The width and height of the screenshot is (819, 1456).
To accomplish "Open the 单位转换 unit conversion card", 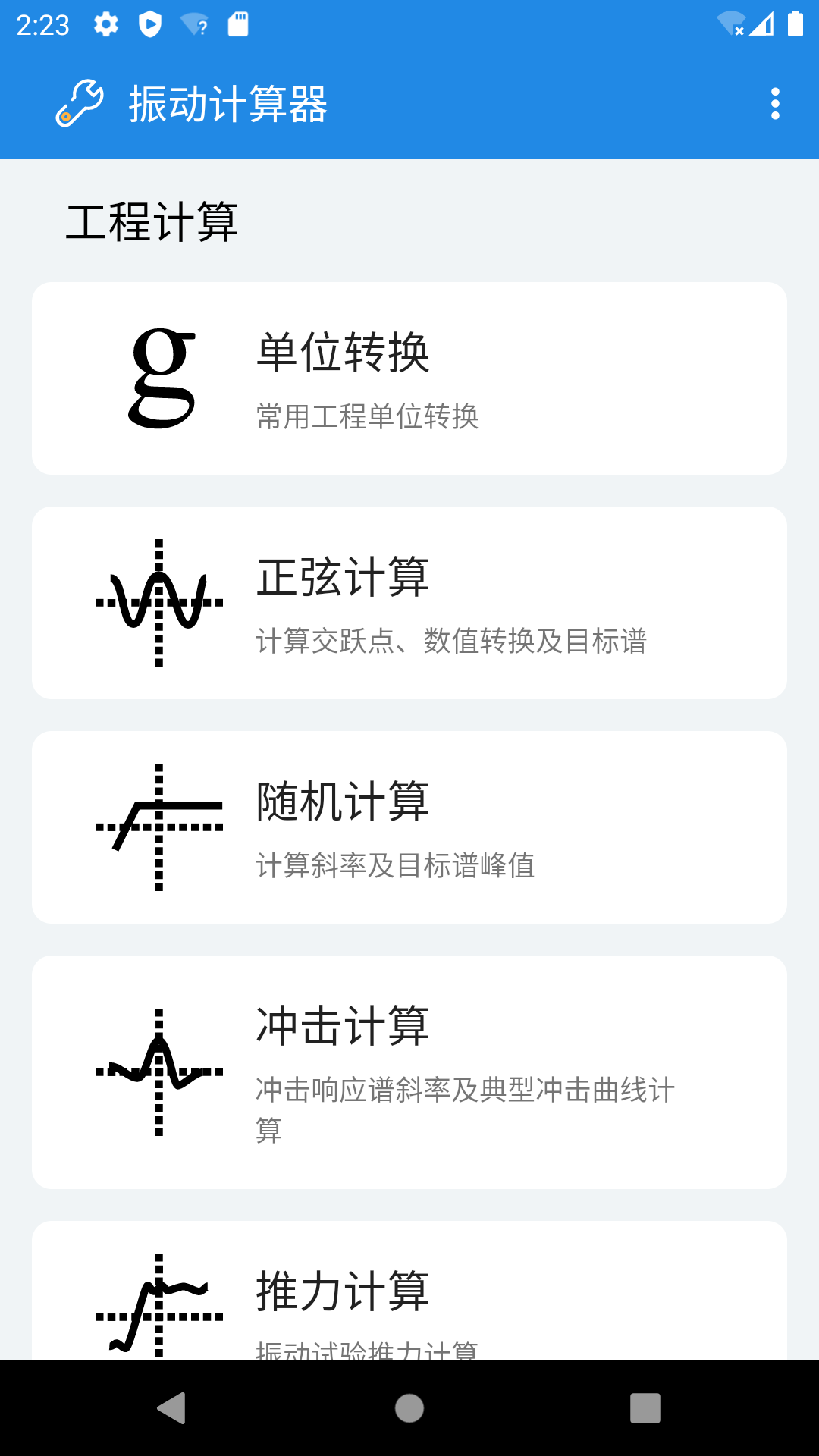I will [409, 378].
